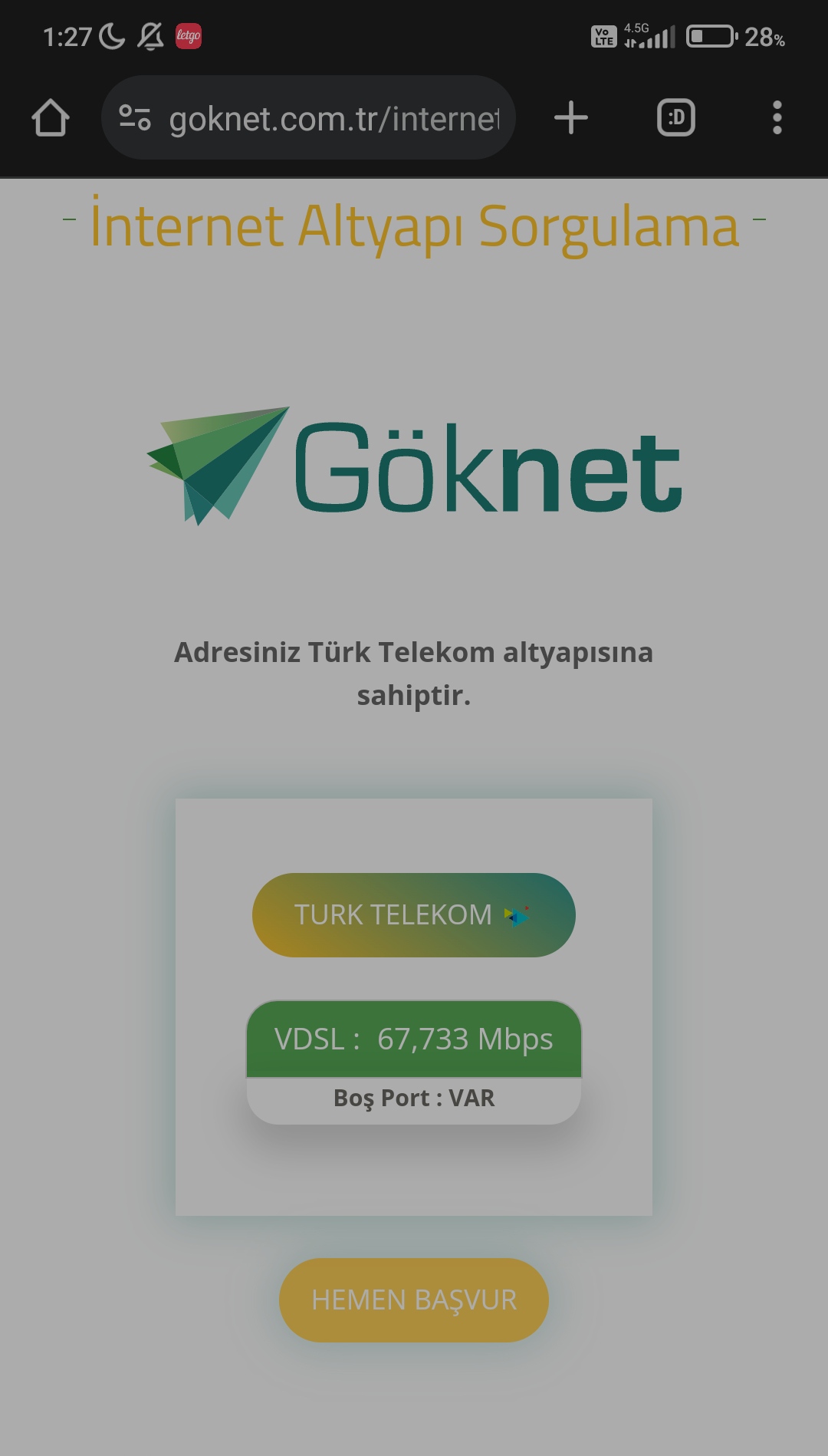View site information icon in address bar
828x1456 pixels.
[x=135, y=117]
